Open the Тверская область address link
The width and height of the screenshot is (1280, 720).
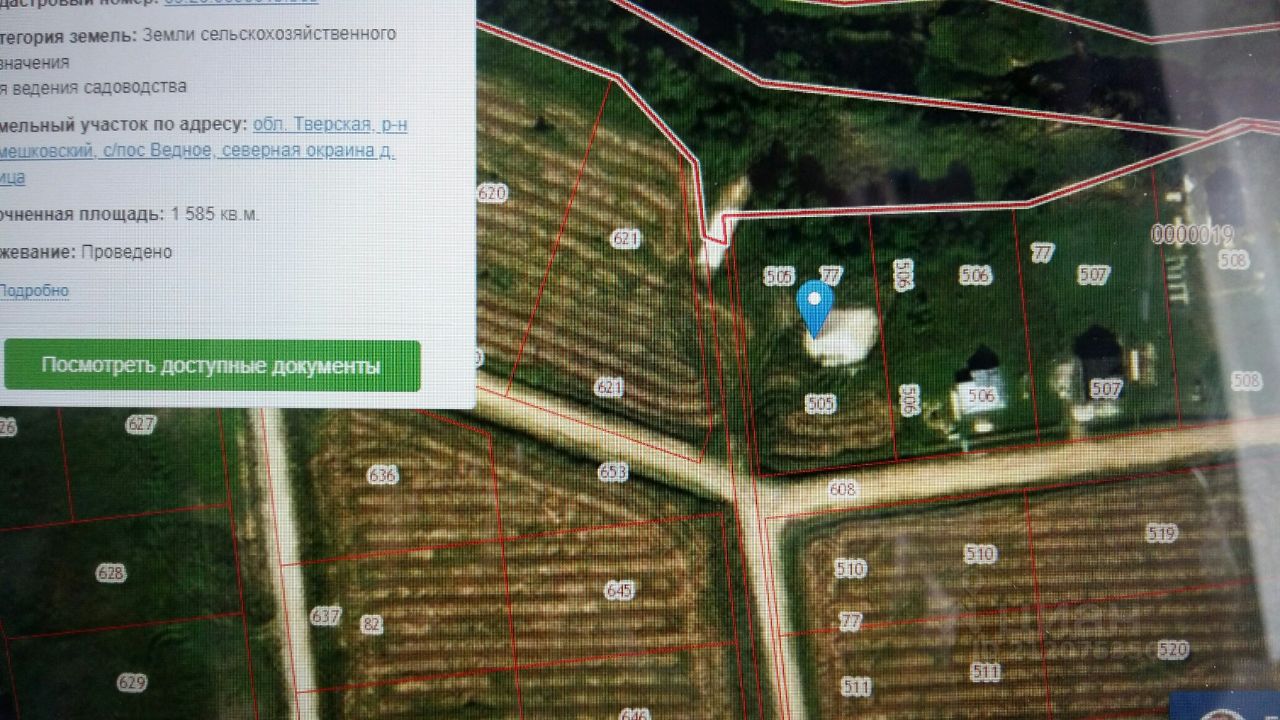pos(330,125)
